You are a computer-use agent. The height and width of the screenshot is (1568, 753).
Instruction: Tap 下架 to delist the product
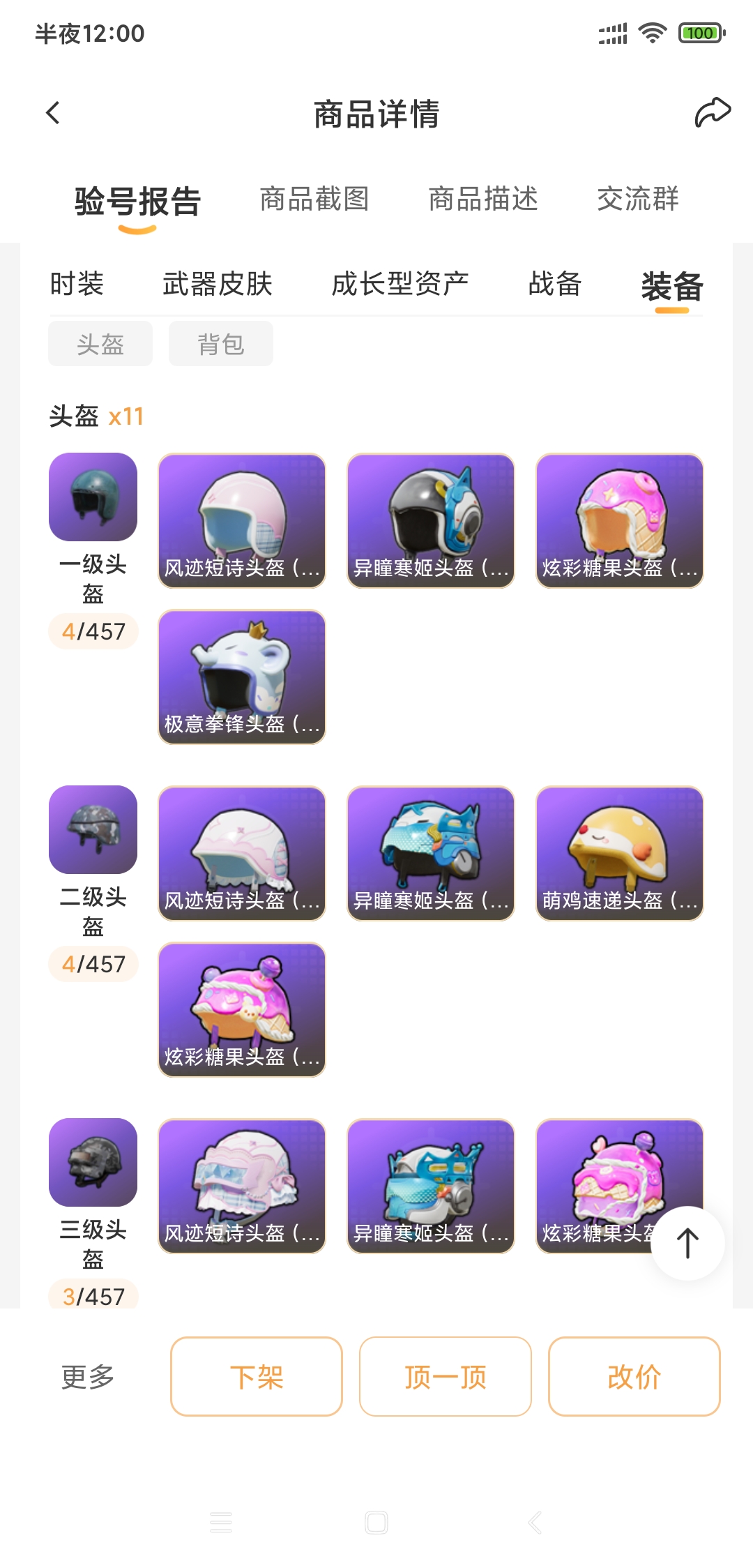(x=257, y=1377)
